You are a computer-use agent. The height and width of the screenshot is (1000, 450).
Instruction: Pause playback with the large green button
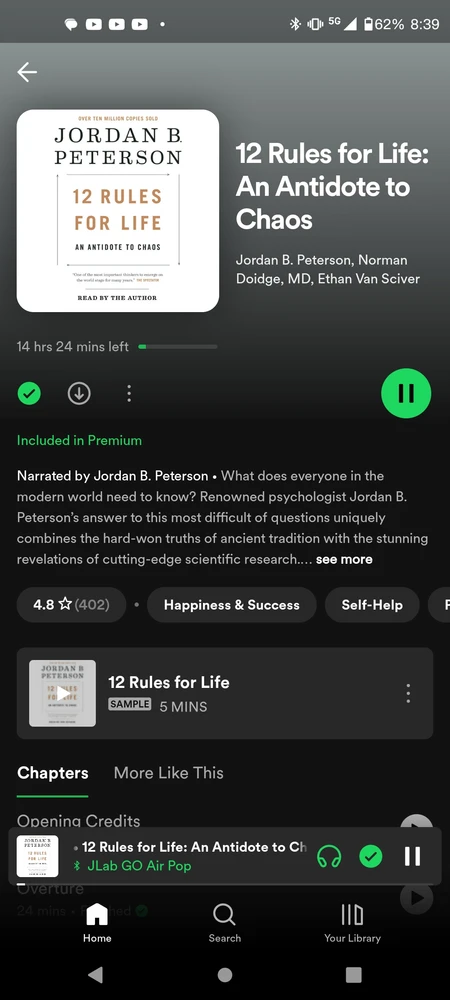tap(406, 393)
